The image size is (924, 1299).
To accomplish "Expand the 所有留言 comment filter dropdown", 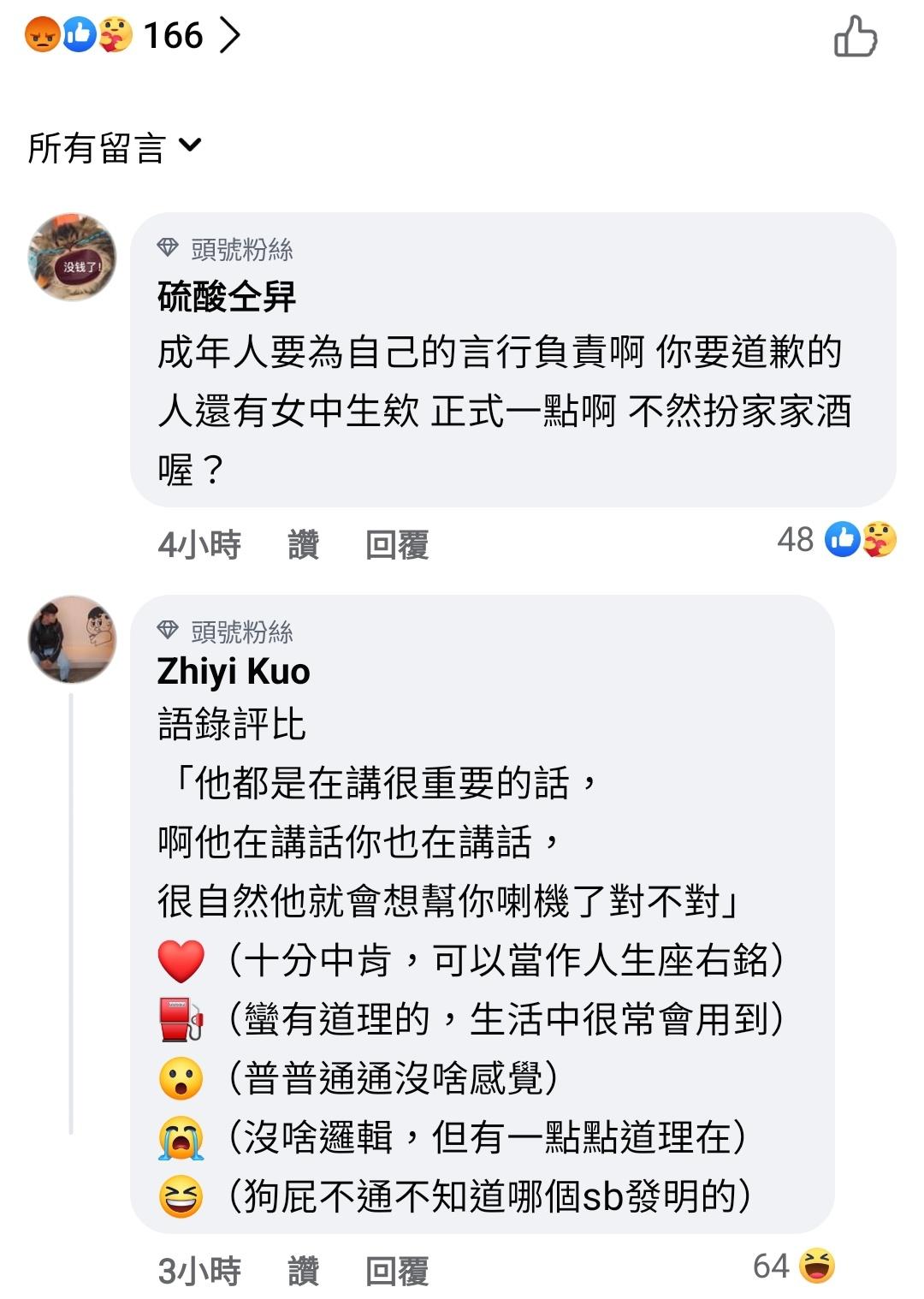I will tap(115, 147).
